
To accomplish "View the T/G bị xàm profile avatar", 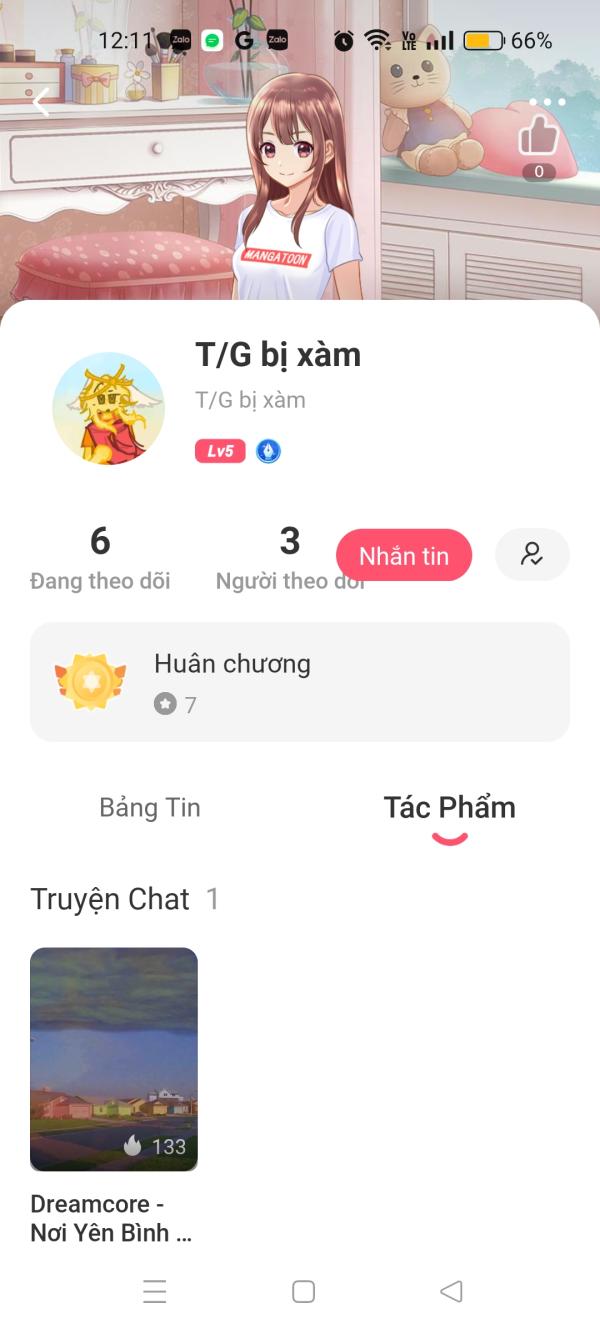I will [108, 408].
